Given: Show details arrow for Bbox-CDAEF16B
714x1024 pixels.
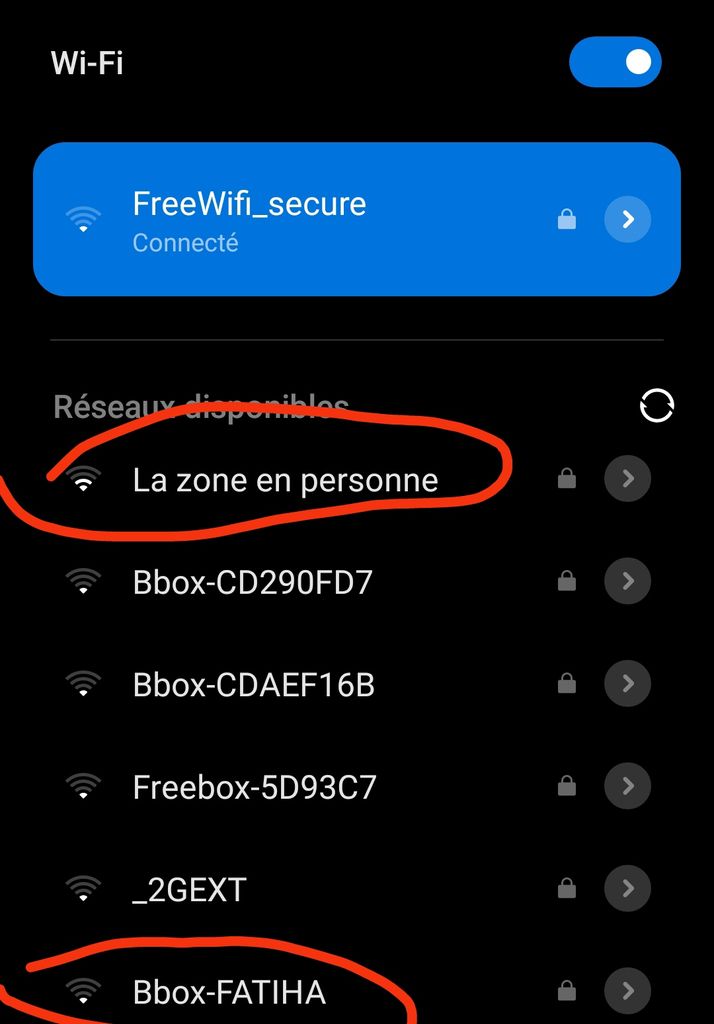Looking at the screenshot, I should (x=627, y=684).
